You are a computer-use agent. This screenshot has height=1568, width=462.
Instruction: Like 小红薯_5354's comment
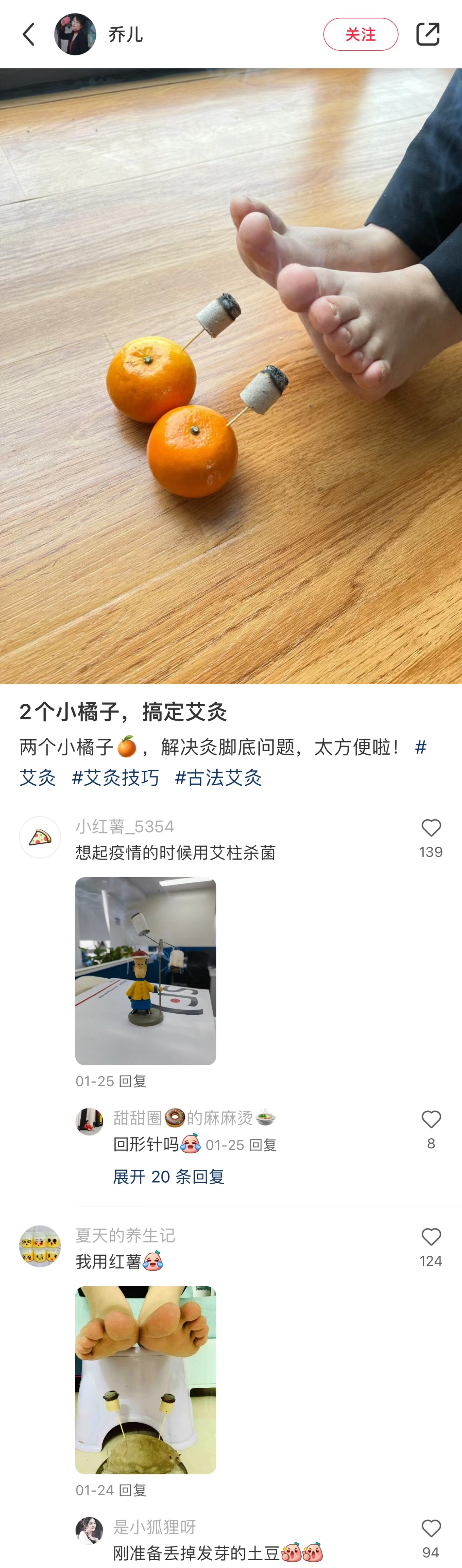pyautogui.click(x=431, y=828)
